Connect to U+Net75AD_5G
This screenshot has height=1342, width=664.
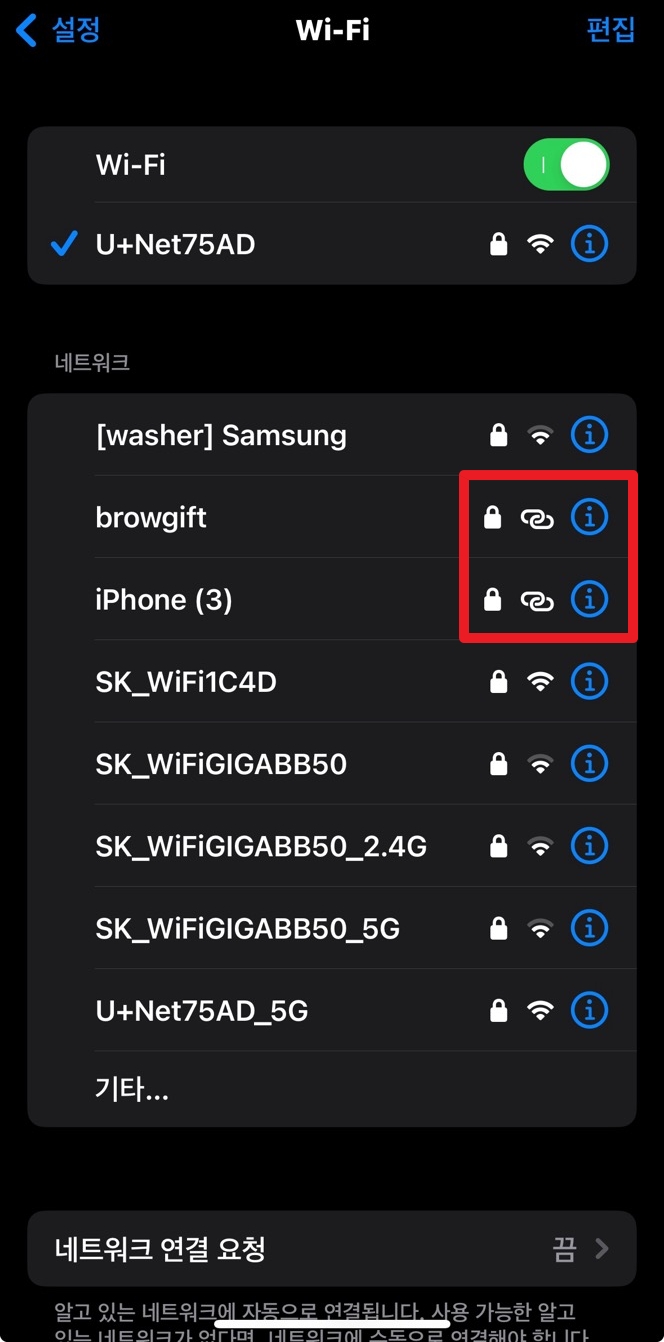coord(332,1010)
